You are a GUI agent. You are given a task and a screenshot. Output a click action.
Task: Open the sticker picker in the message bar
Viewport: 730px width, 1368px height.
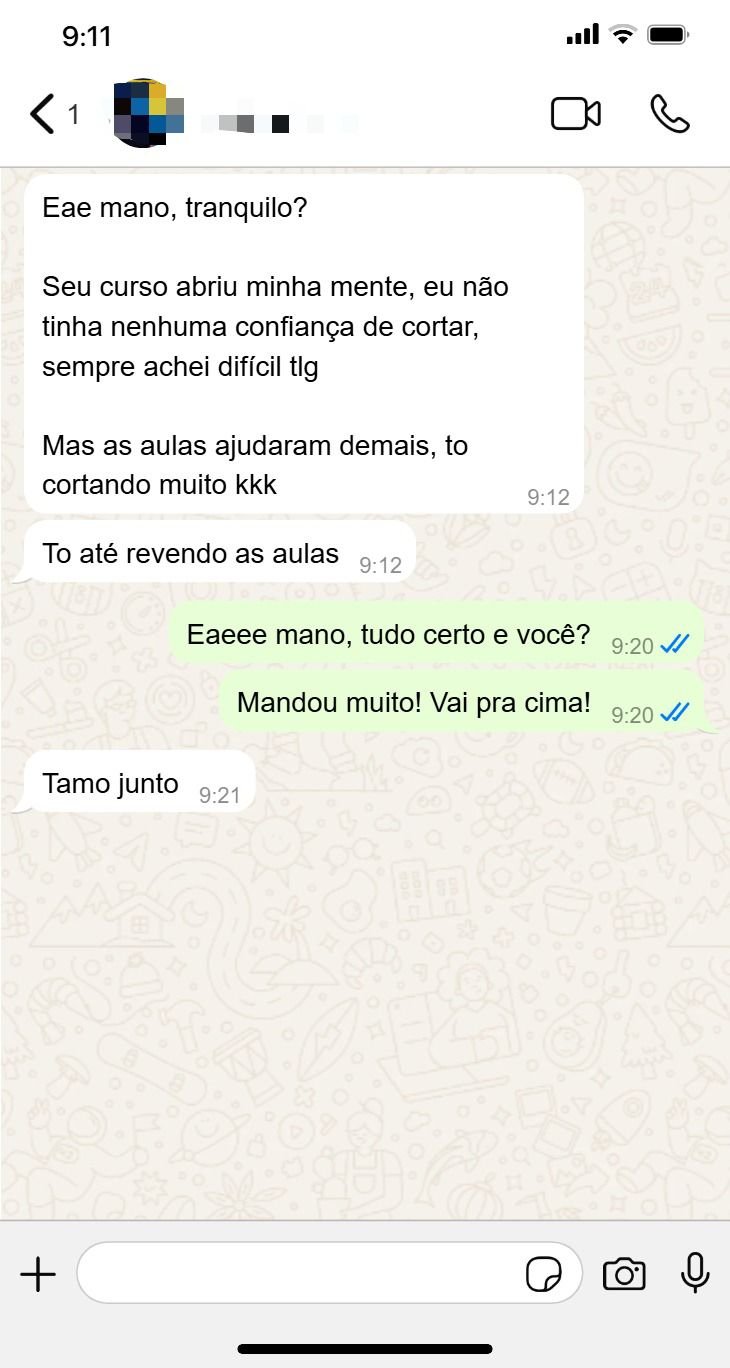coord(543,1273)
